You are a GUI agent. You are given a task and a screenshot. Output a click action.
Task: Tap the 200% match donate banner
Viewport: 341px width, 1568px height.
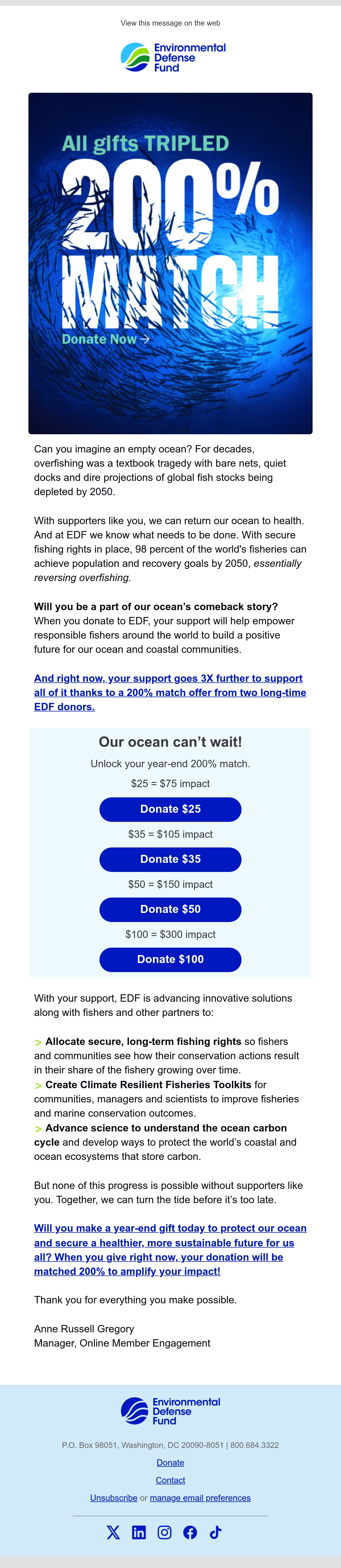click(x=170, y=263)
